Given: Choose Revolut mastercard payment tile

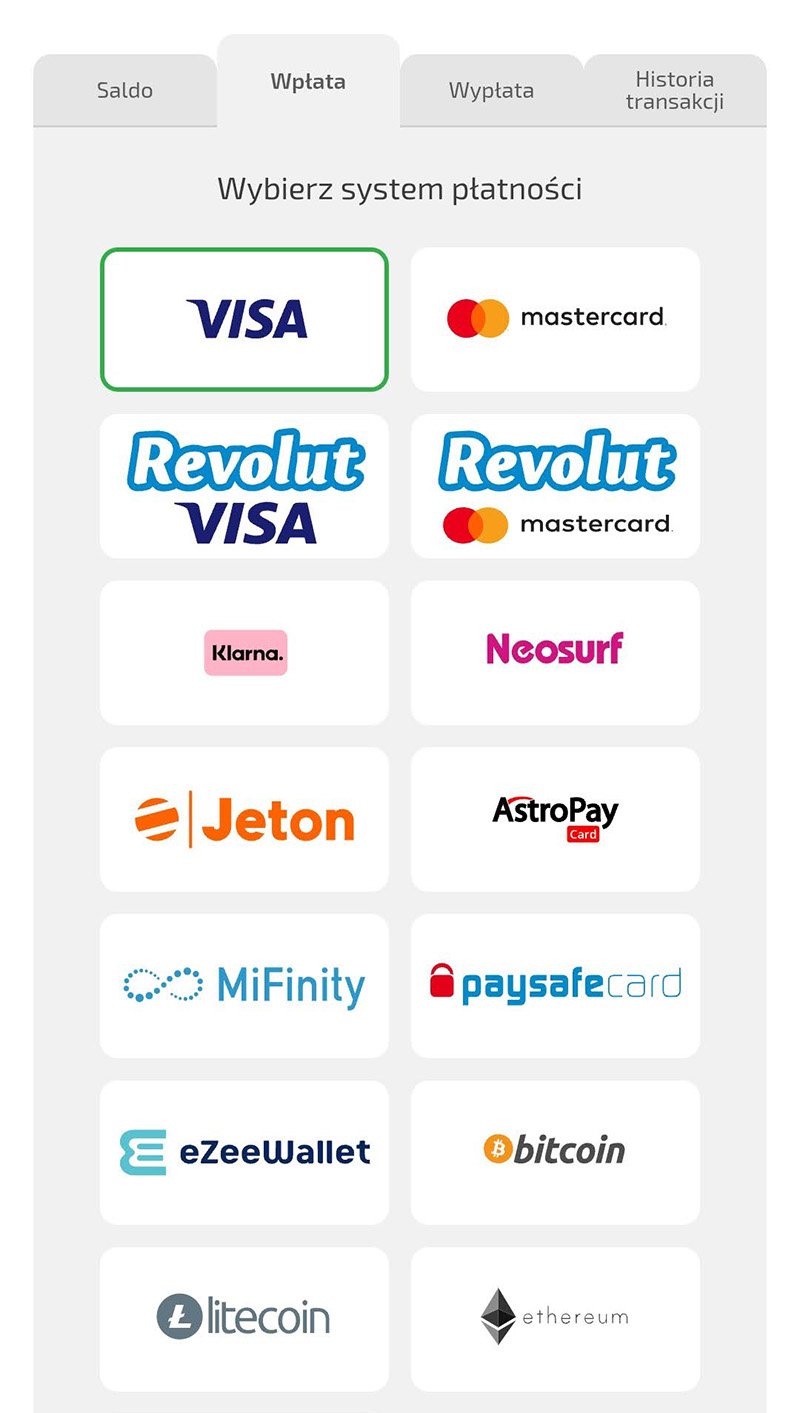Looking at the screenshot, I should [555, 487].
